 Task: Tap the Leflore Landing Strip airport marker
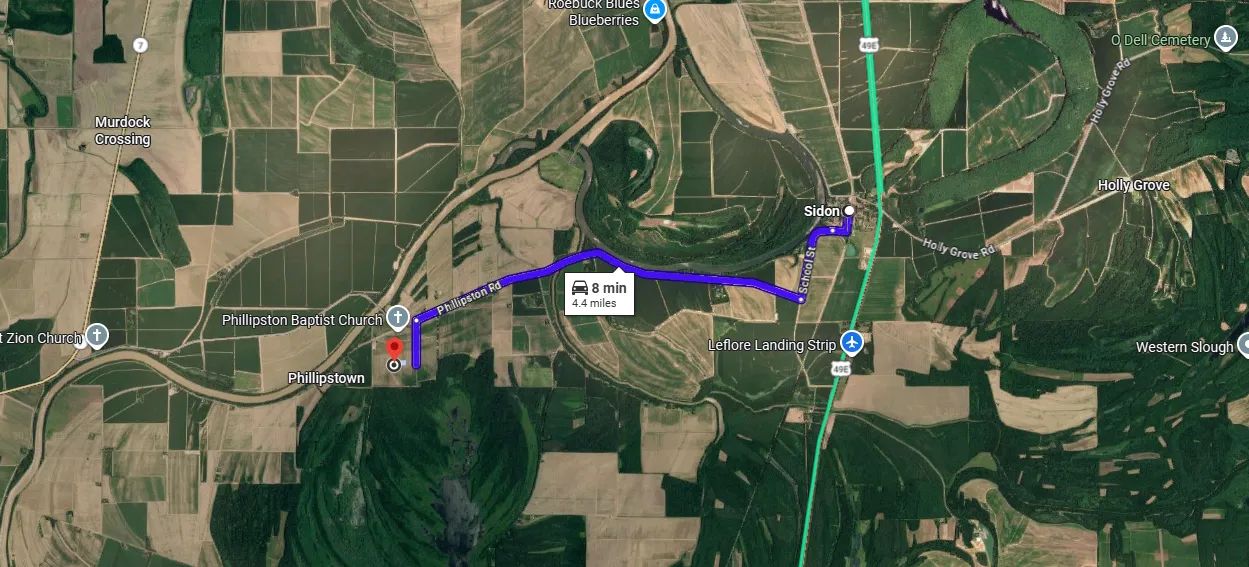[851, 343]
